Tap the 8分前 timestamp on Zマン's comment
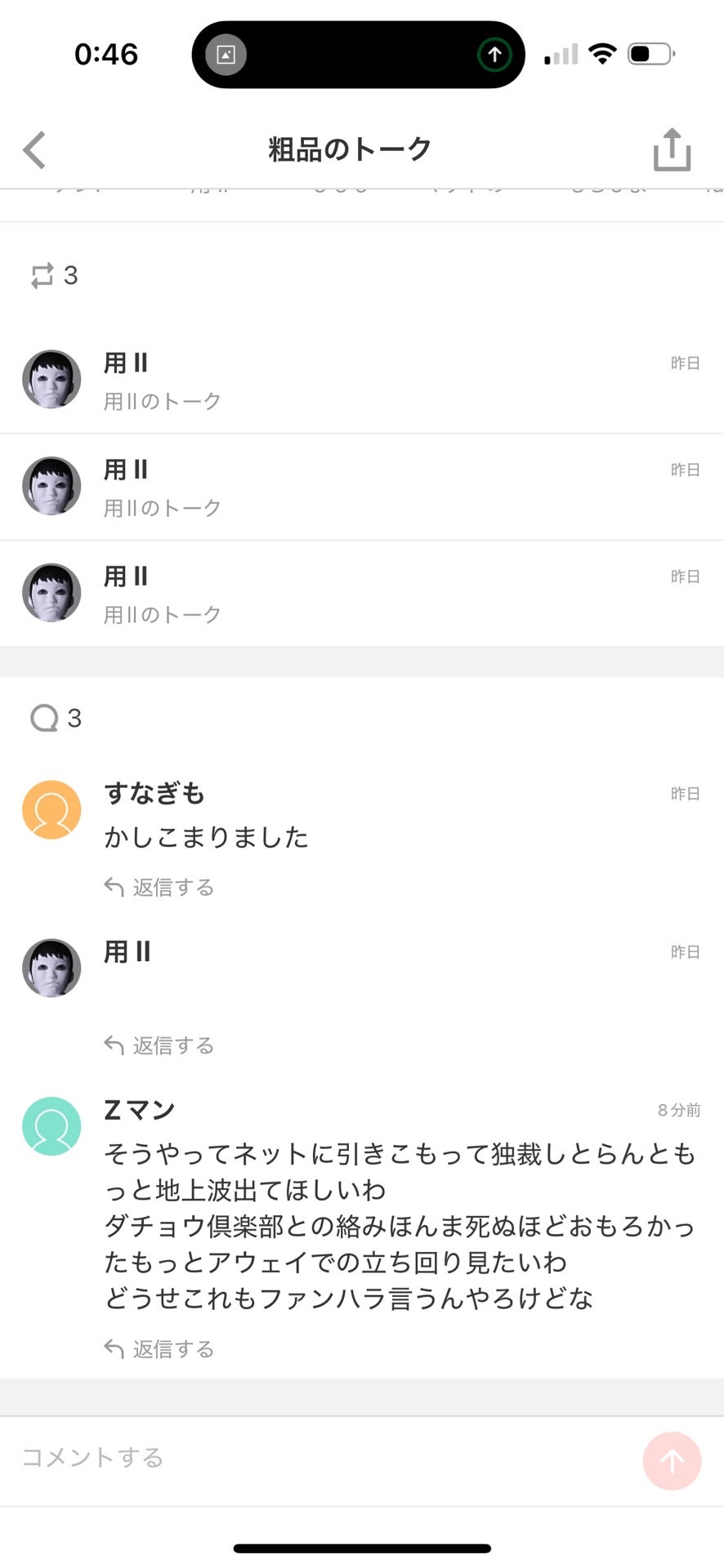Viewport: 724px width, 1568px height. coord(678,1109)
